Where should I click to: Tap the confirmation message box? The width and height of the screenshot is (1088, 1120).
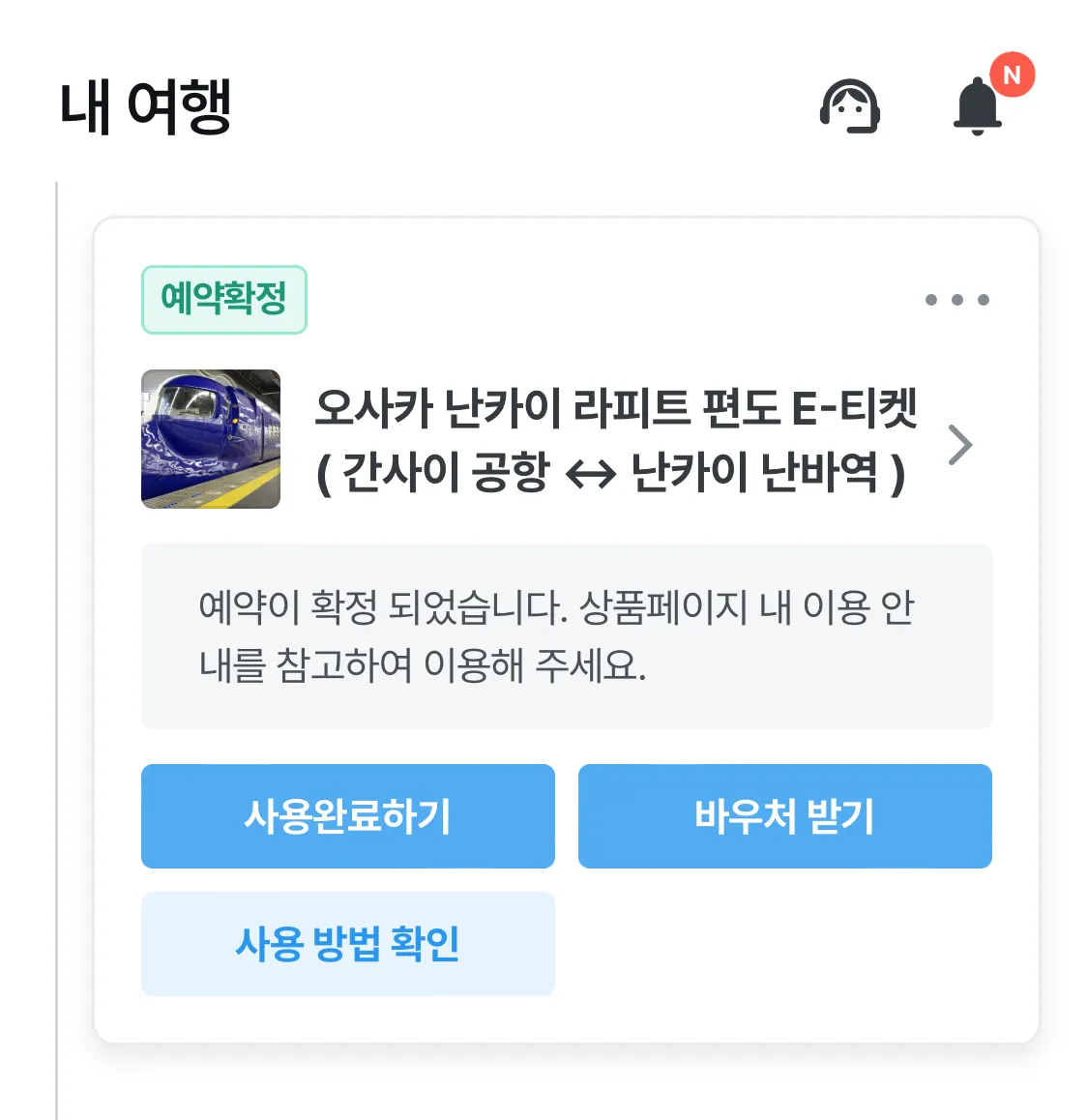pos(567,635)
